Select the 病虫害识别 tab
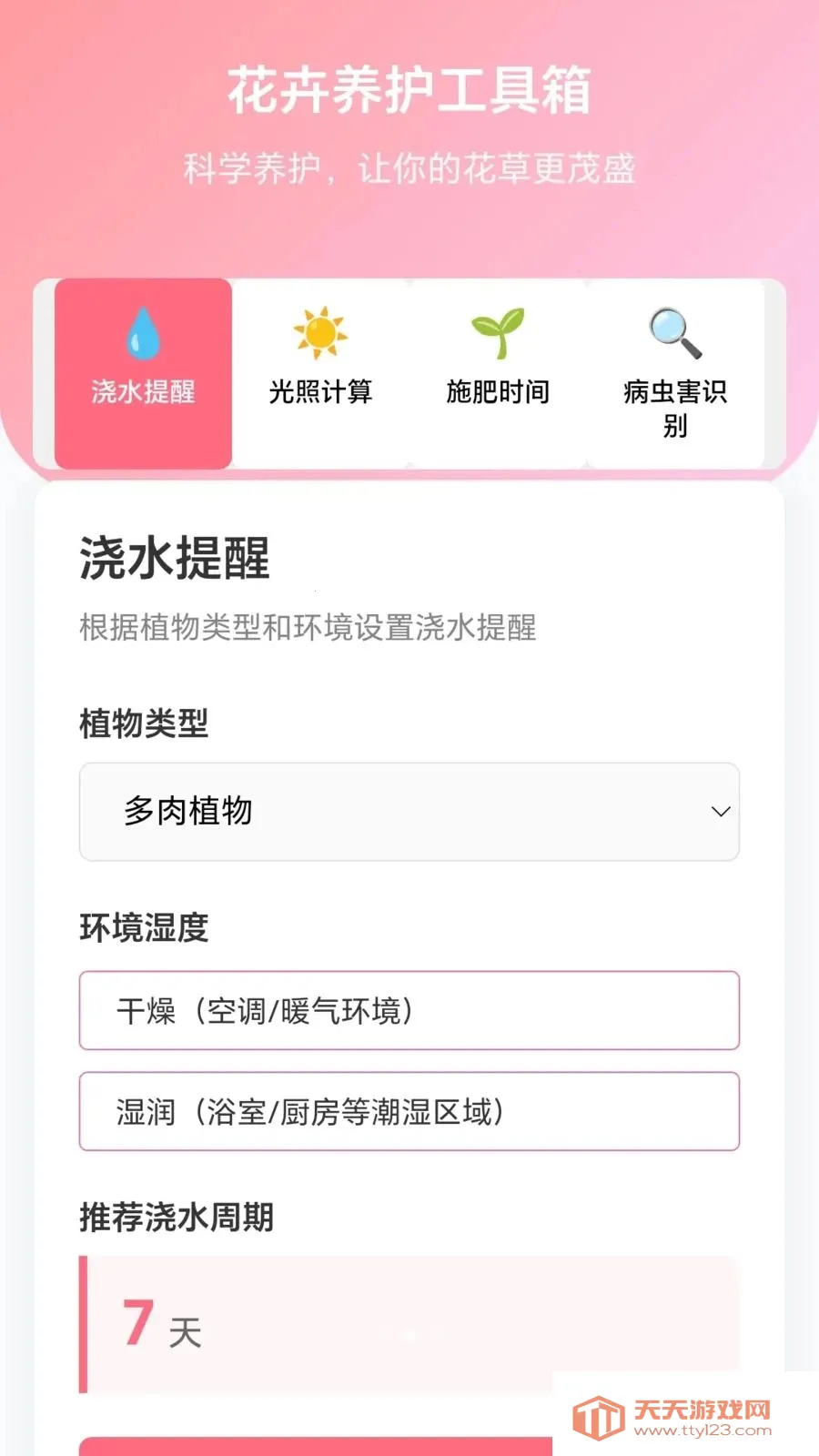The image size is (819, 1456). point(674,373)
